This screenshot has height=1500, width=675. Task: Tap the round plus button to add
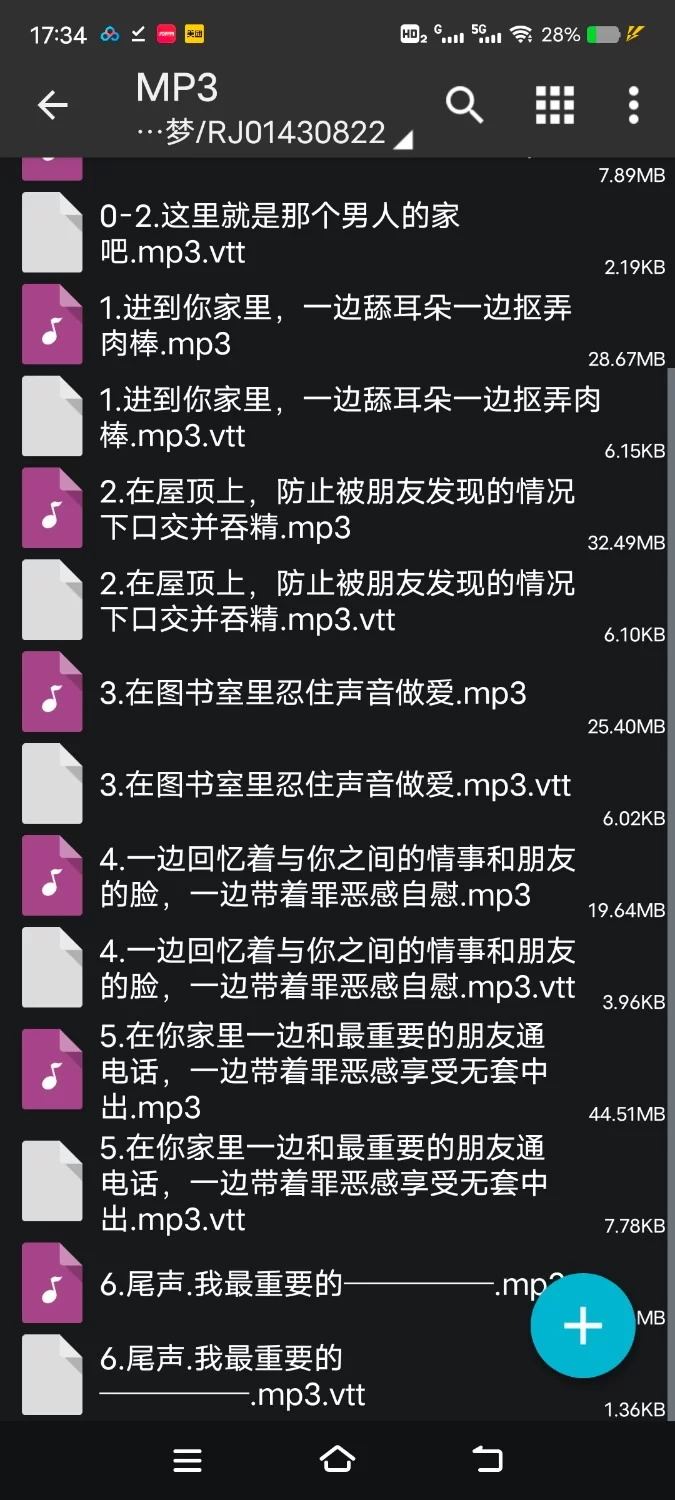(583, 1326)
